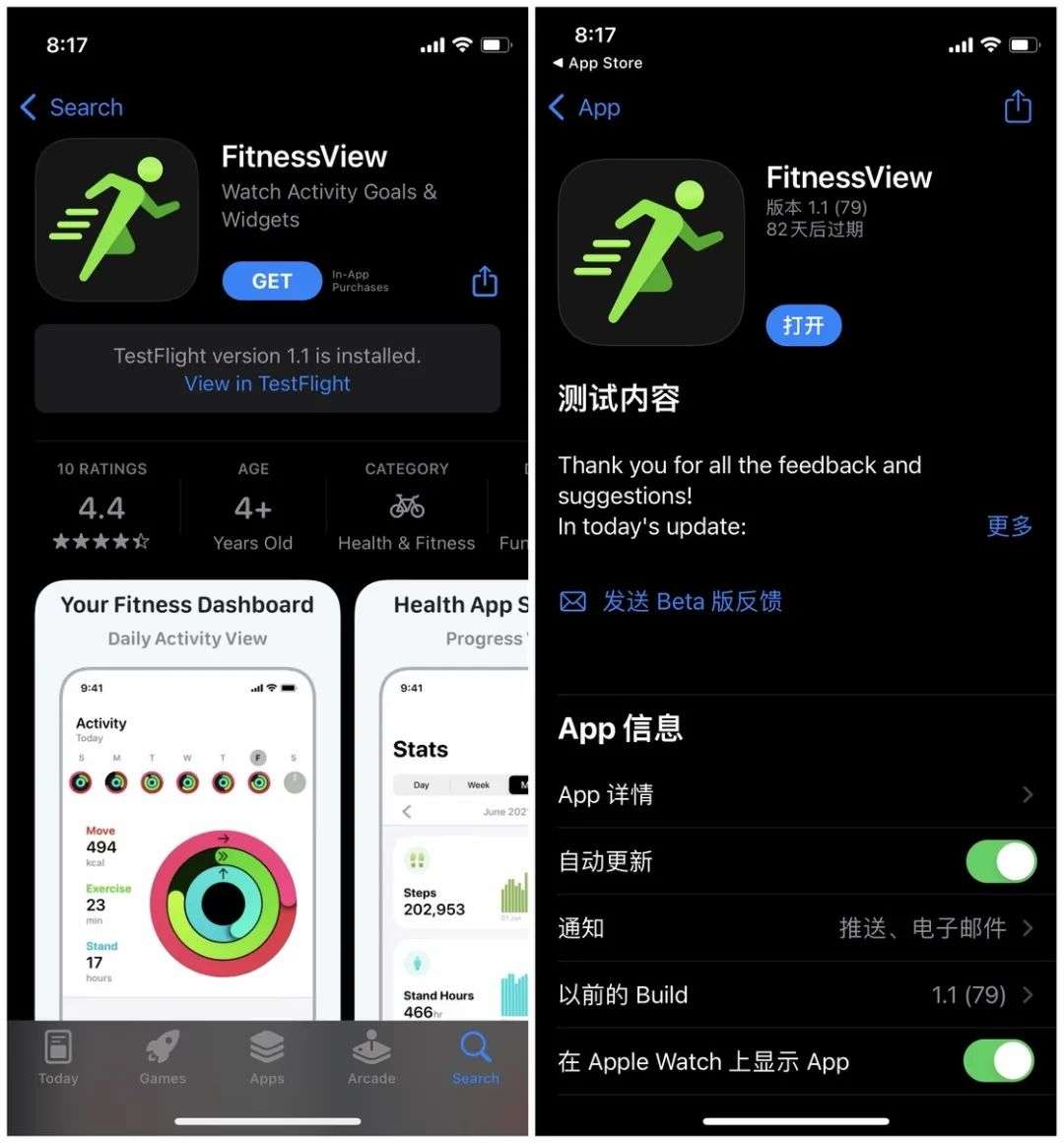Return to App Store via status bar breadcrumb
This screenshot has width=1064, height=1143.
(598, 63)
